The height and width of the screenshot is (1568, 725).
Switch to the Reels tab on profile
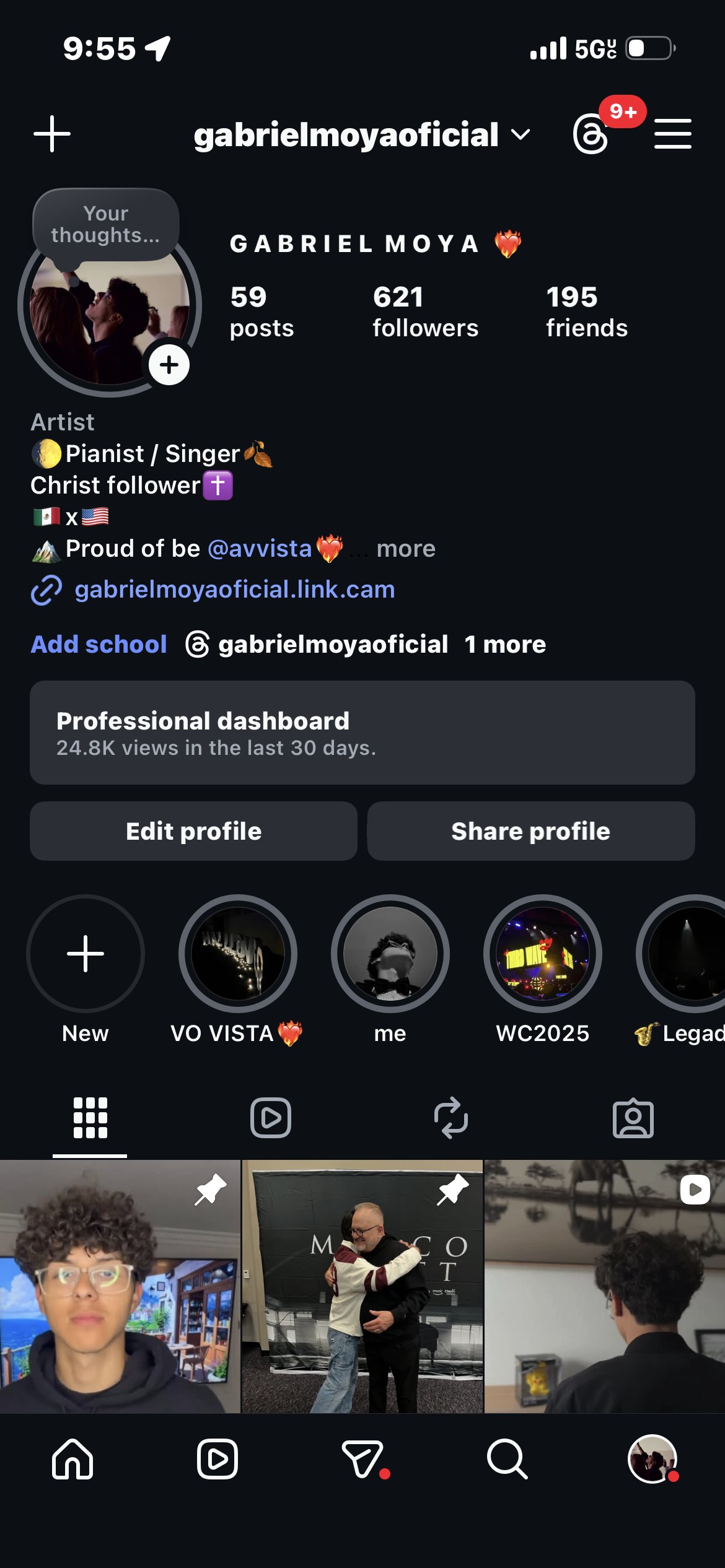tap(271, 1118)
